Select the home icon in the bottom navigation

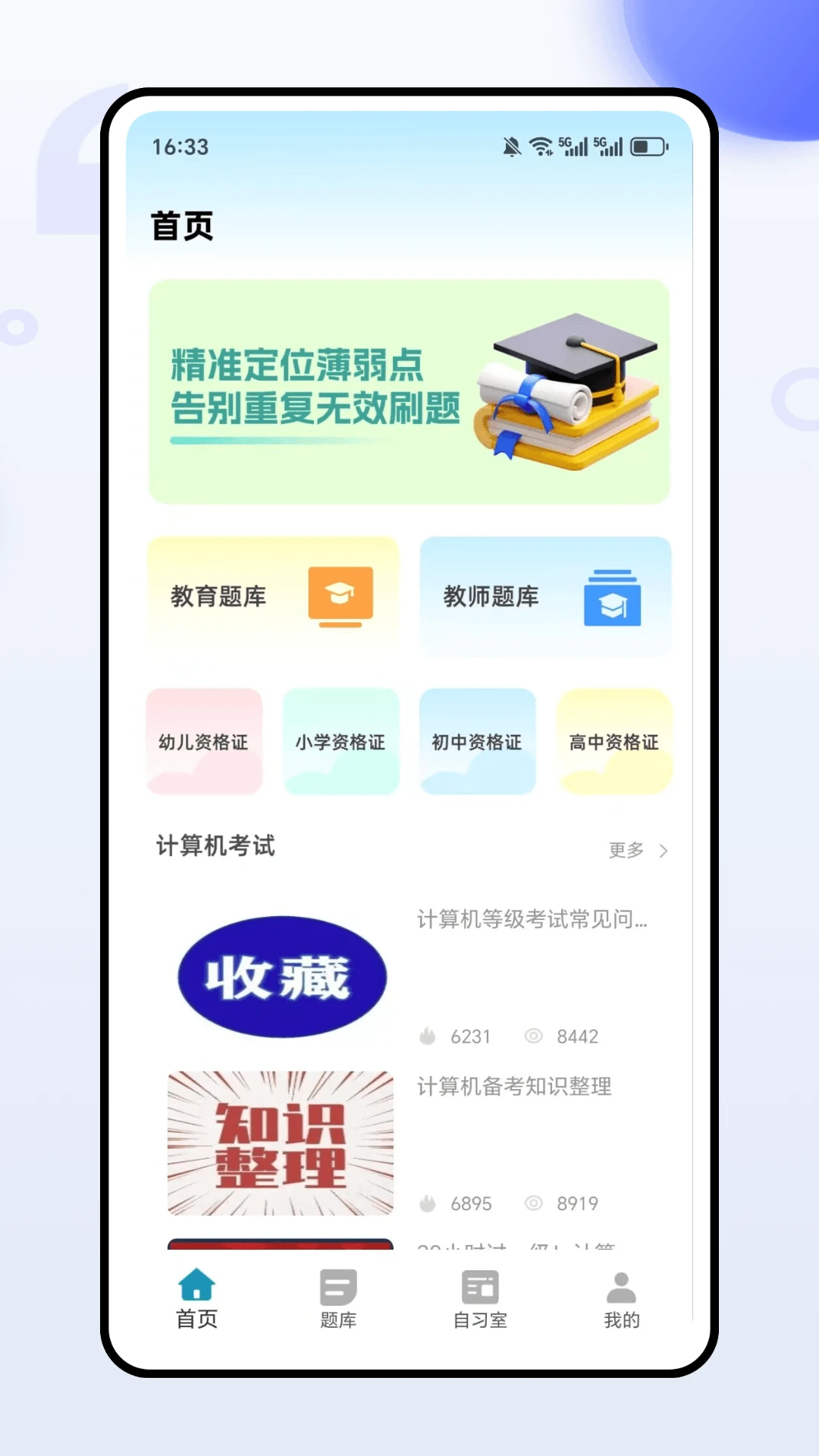coord(196,1285)
